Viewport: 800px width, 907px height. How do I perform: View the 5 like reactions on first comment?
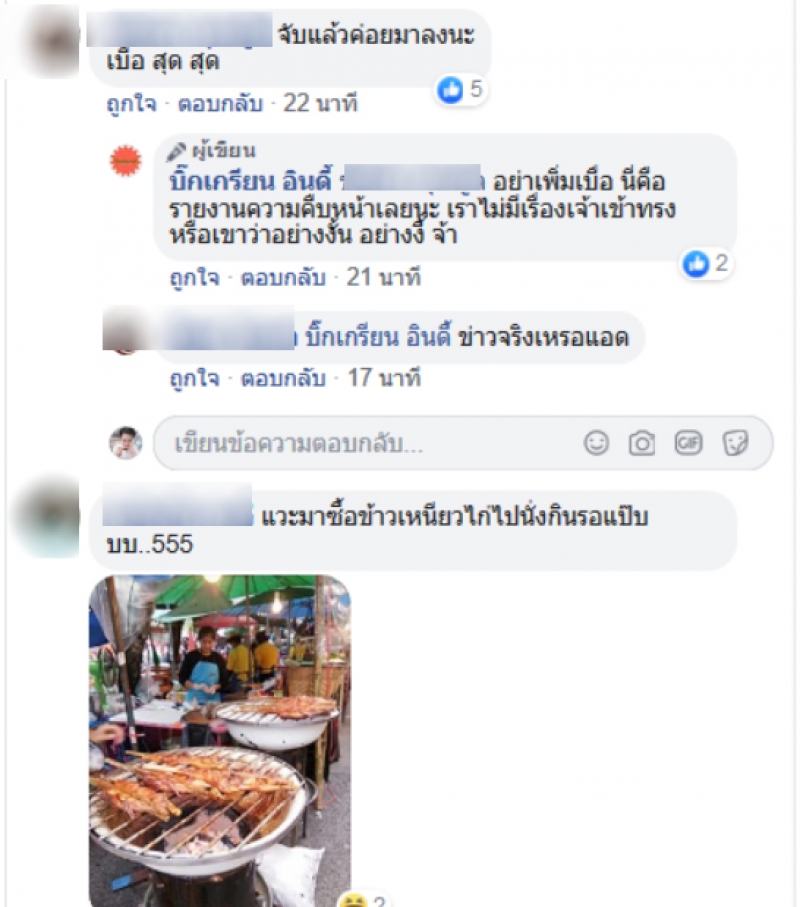pos(461,90)
